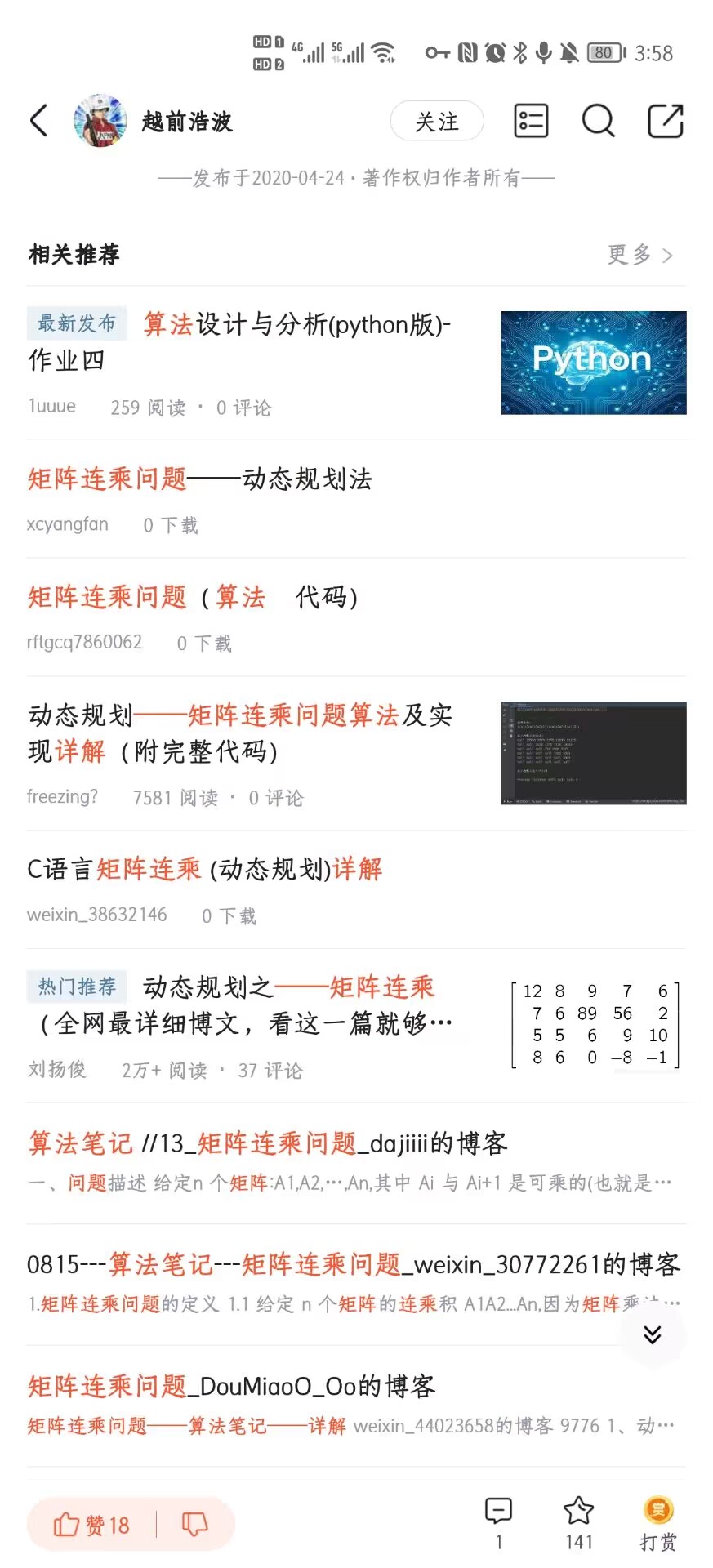Share this article
The height and width of the screenshot is (1568, 713).
click(x=665, y=122)
